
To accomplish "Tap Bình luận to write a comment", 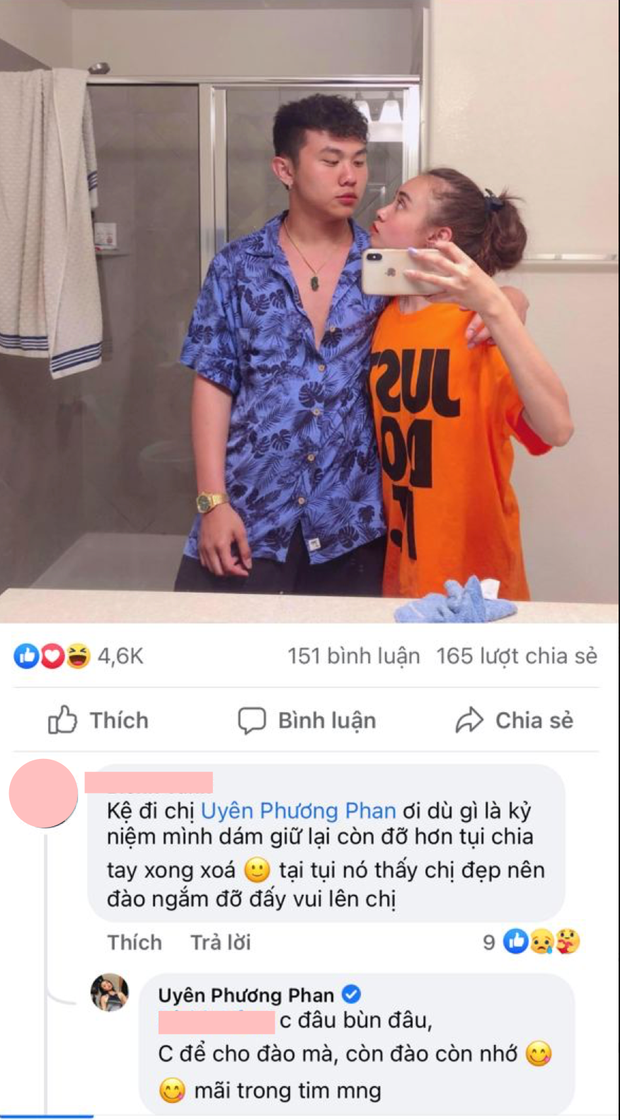I will [307, 720].
